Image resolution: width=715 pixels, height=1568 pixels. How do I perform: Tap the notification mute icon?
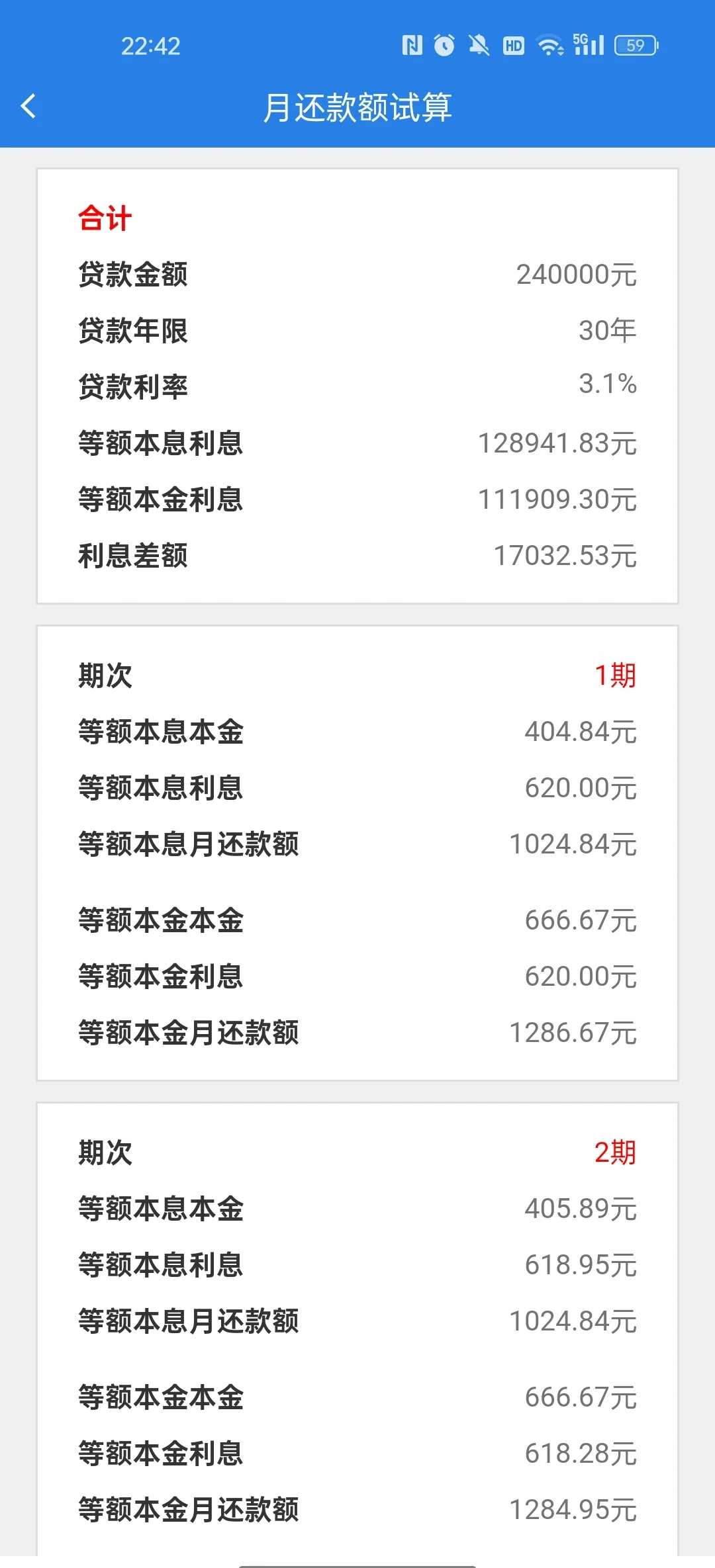pos(478,45)
